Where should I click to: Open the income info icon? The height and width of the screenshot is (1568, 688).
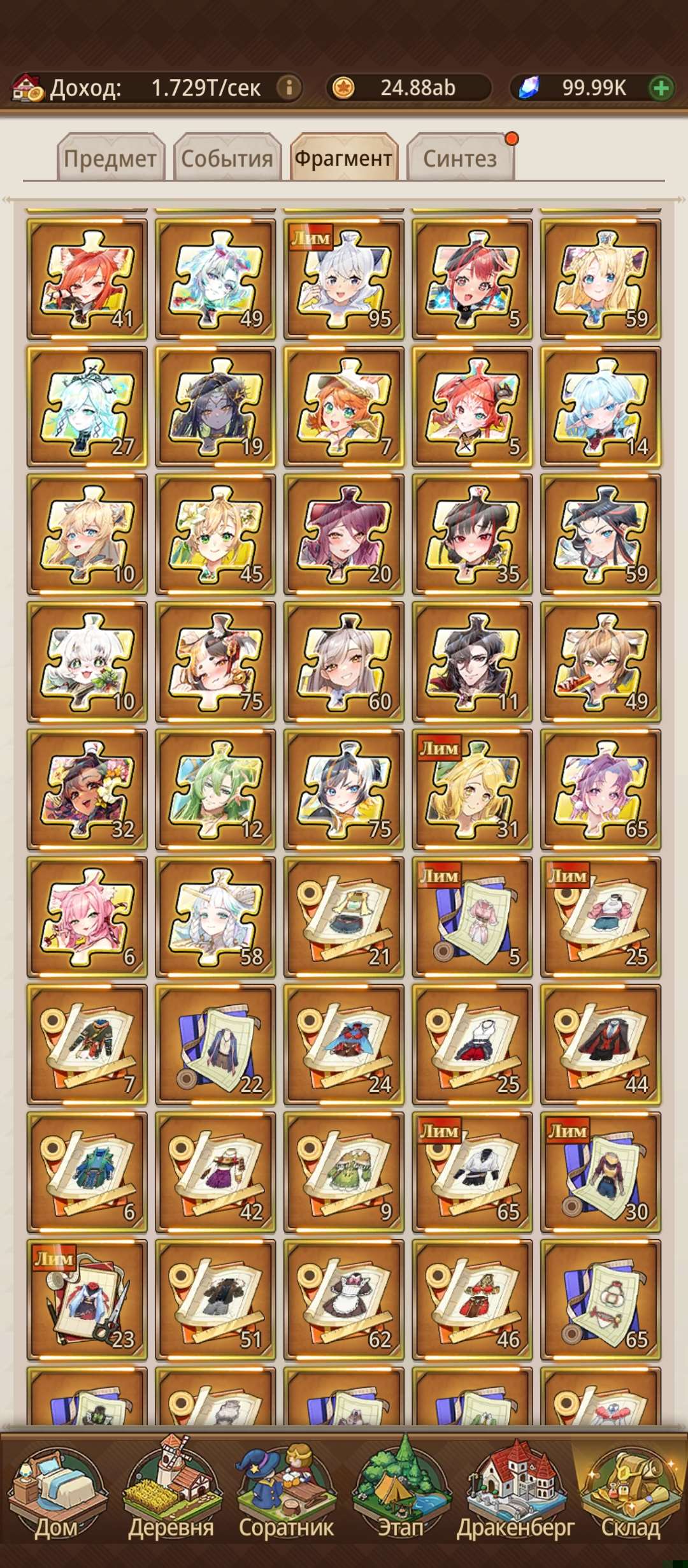tap(289, 87)
